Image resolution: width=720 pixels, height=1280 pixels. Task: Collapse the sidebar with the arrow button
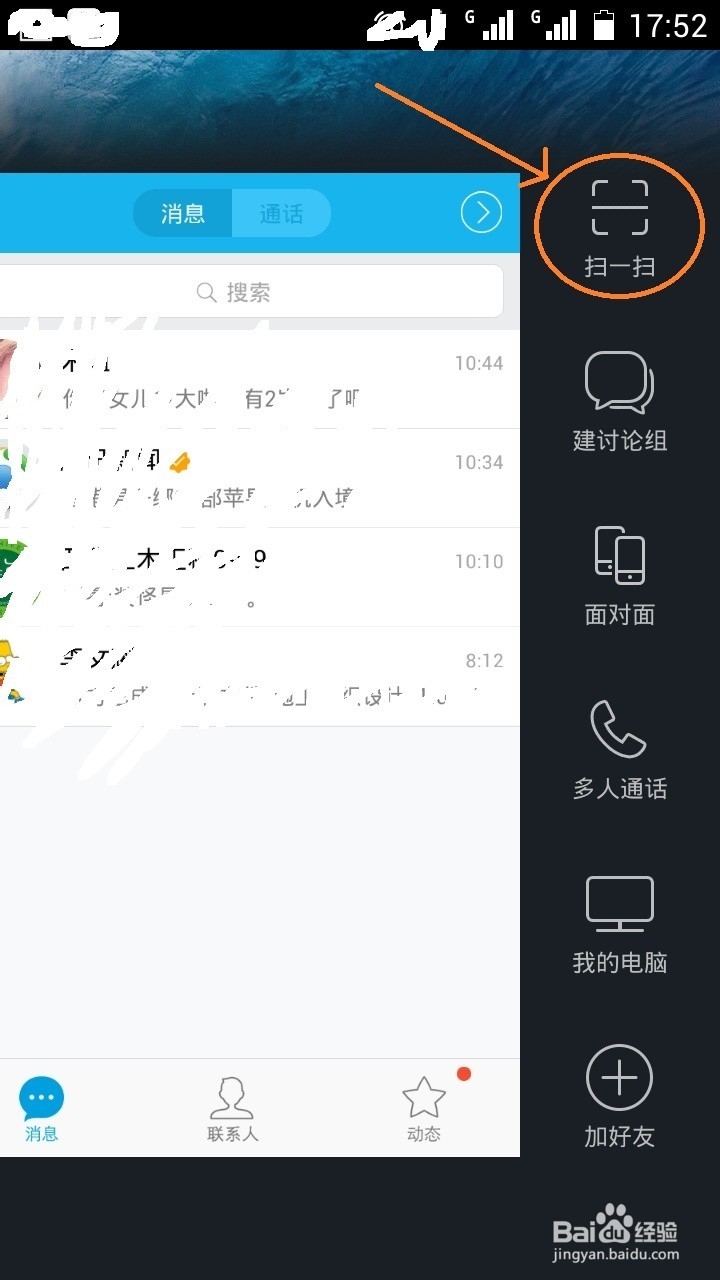pos(481,213)
